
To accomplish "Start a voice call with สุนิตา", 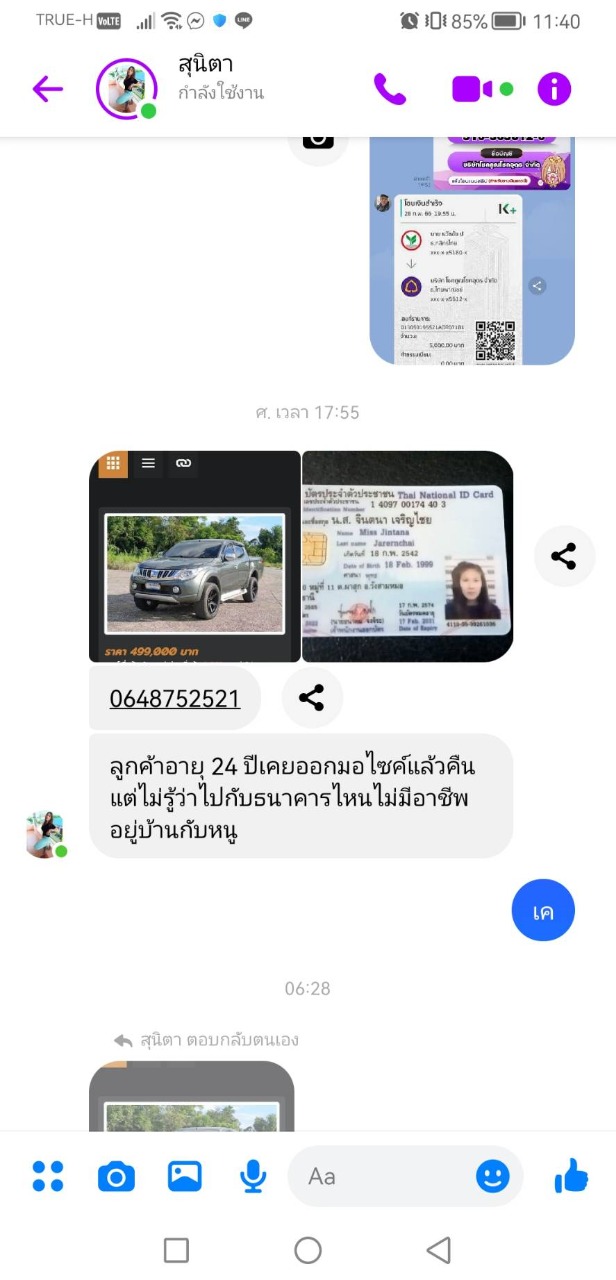I will [390, 89].
